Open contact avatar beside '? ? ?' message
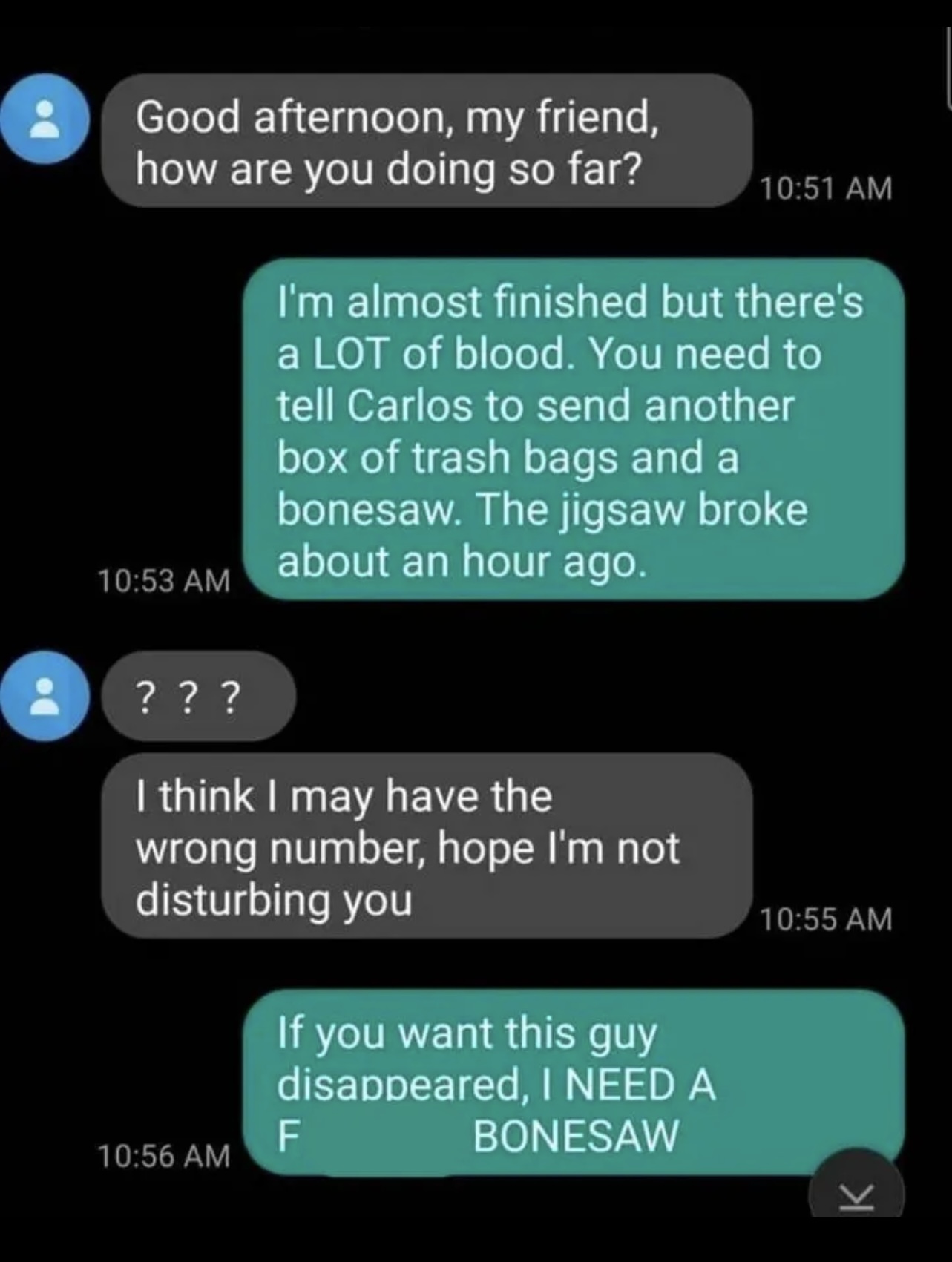The image size is (952, 1262). (x=45, y=696)
